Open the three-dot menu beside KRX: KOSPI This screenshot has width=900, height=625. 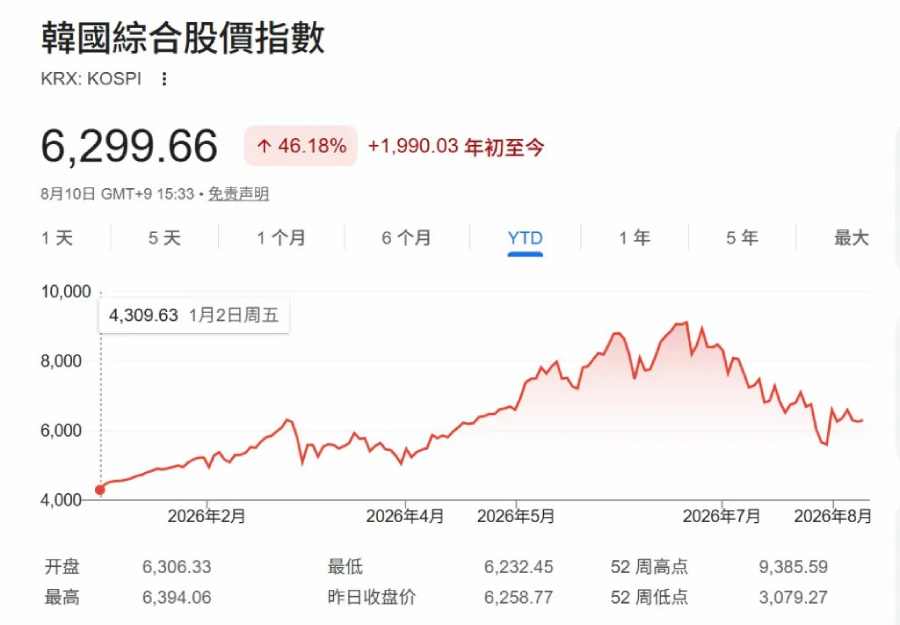tap(164, 79)
